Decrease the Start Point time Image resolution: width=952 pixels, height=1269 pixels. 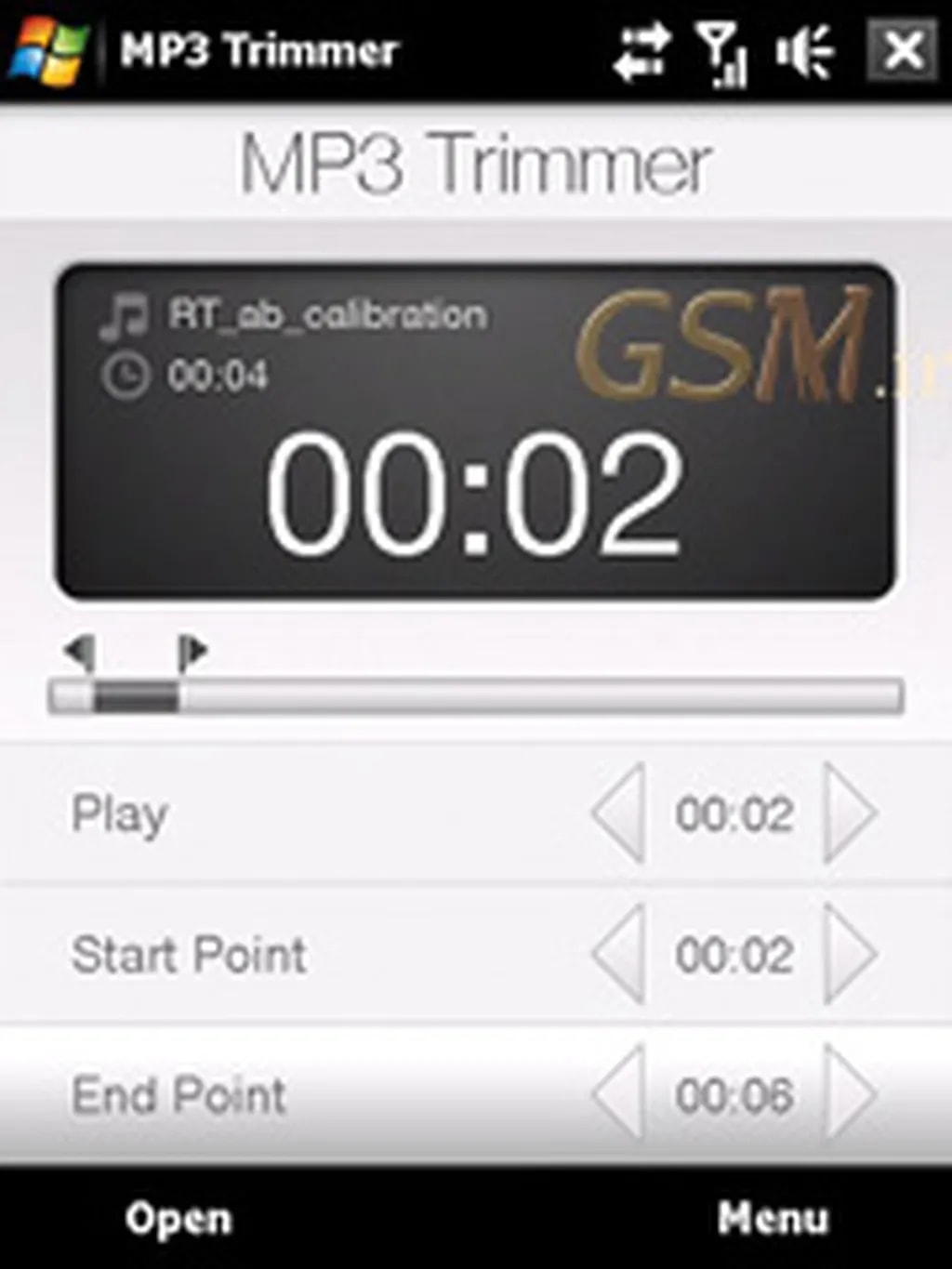620,955
